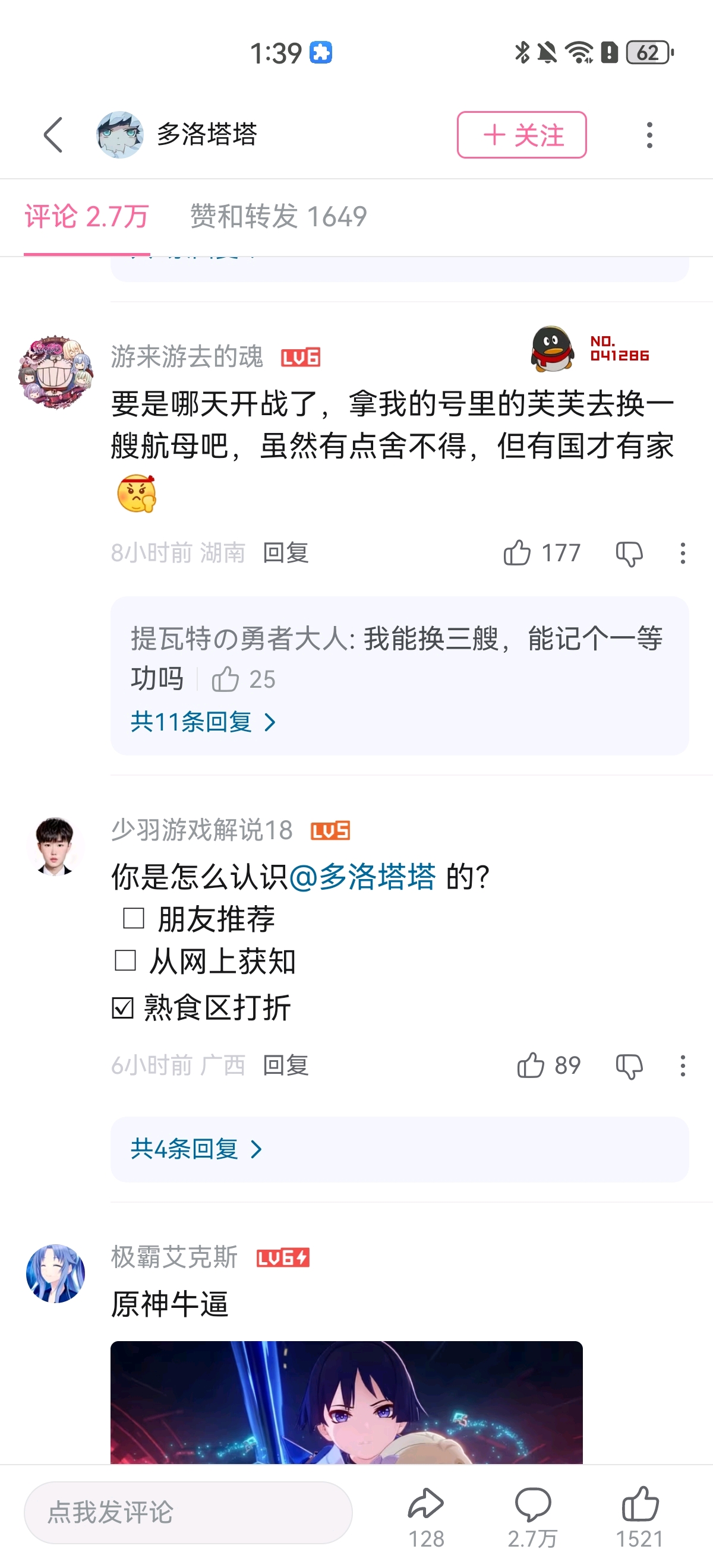Reply to 游来游去的魂's comment
Image resolution: width=713 pixels, height=1568 pixels.
286,553
